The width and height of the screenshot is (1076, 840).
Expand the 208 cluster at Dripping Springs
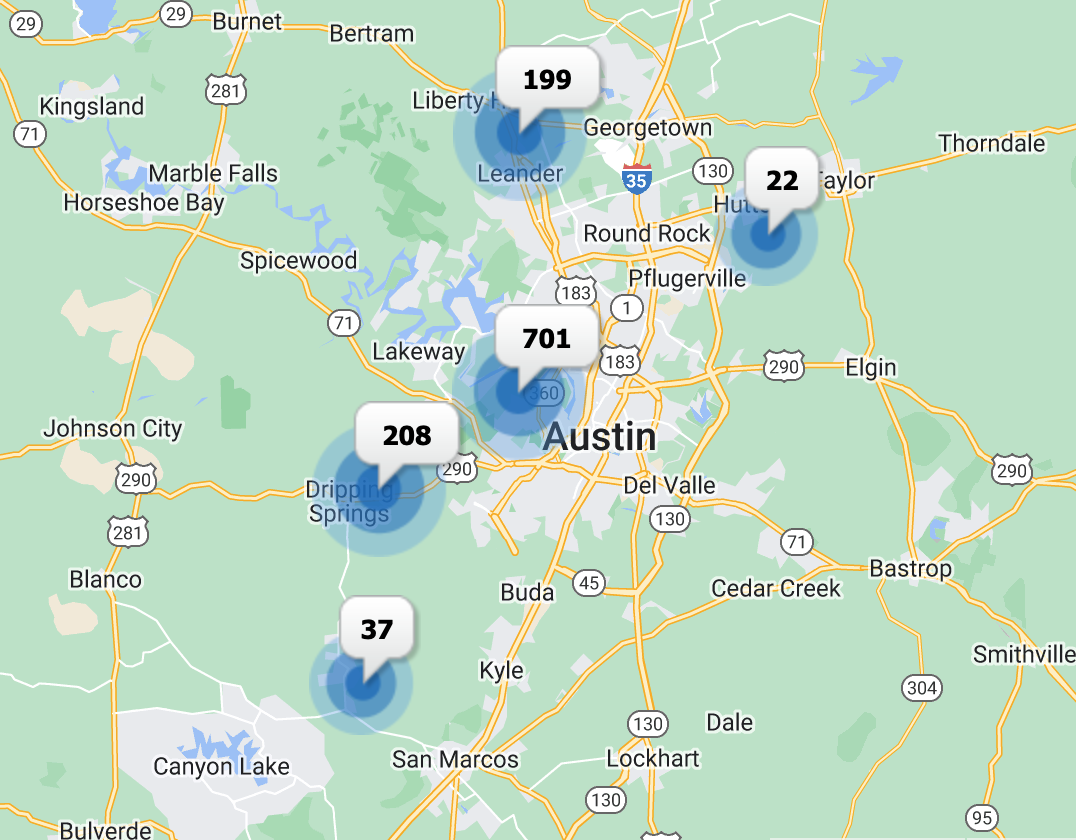407,436
